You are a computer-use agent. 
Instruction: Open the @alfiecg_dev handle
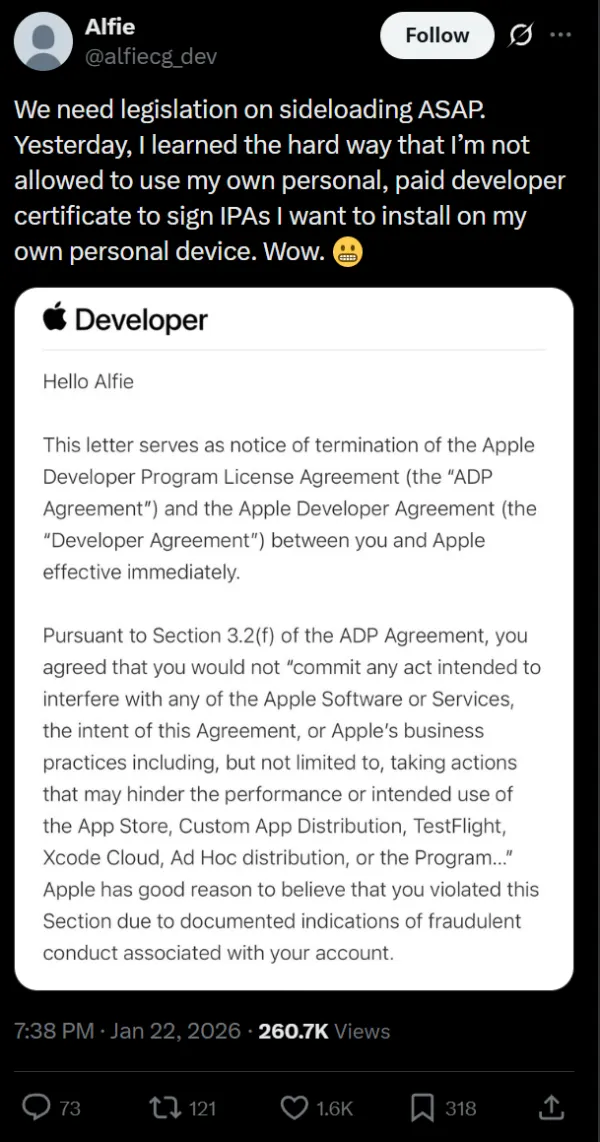click(153, 56)
